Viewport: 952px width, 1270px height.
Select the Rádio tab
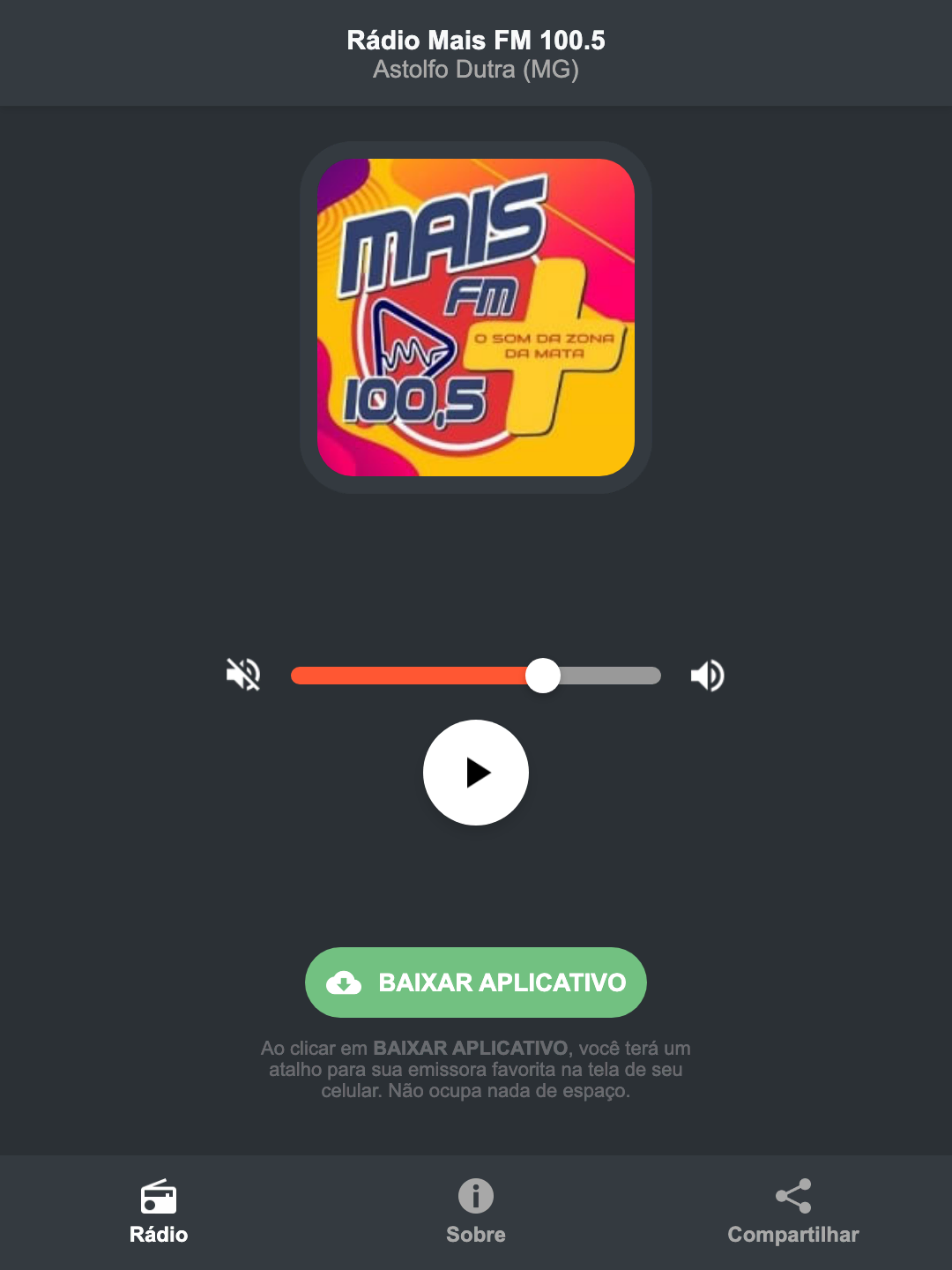pyautogui.click(x=159, y=1213)
